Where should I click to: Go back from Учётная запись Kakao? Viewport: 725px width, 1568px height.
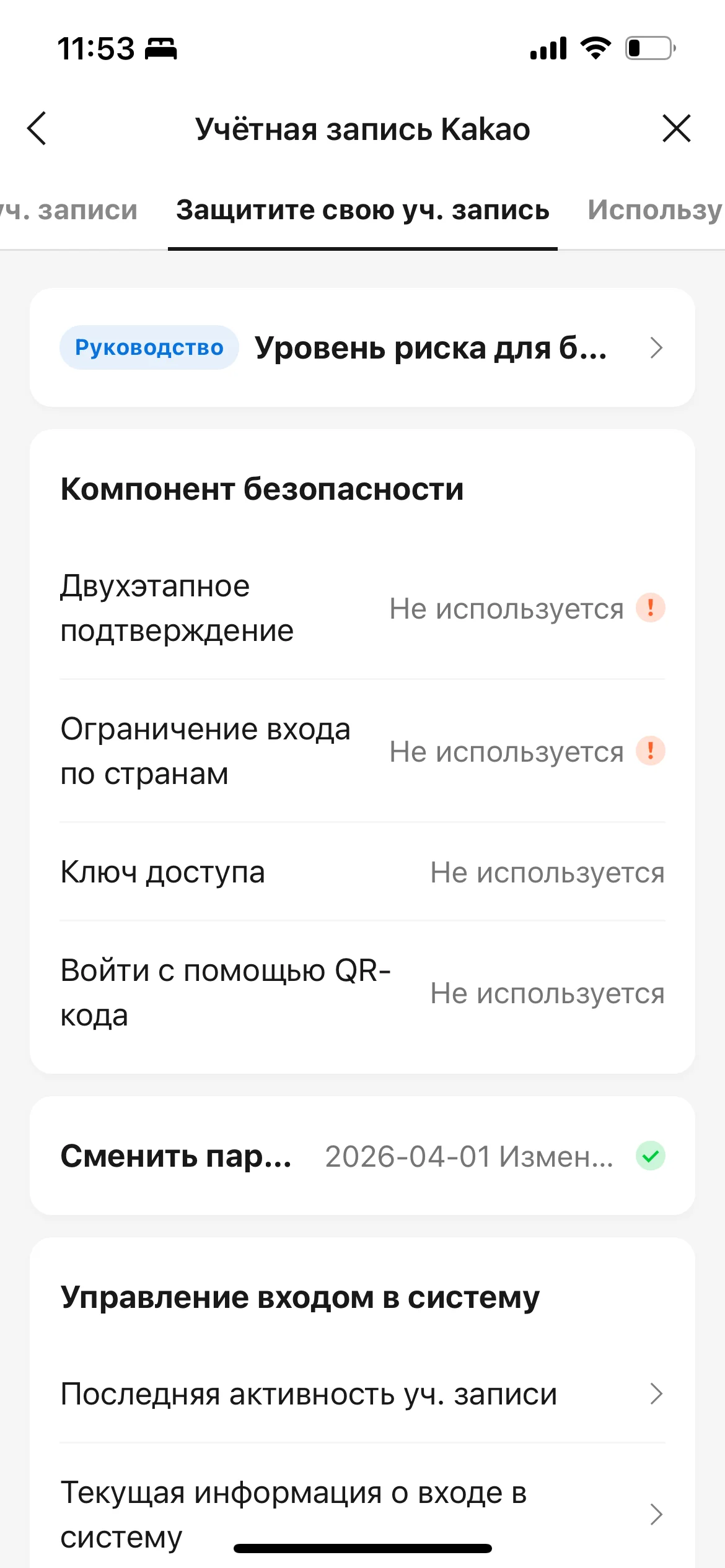(x=37, y=129)
